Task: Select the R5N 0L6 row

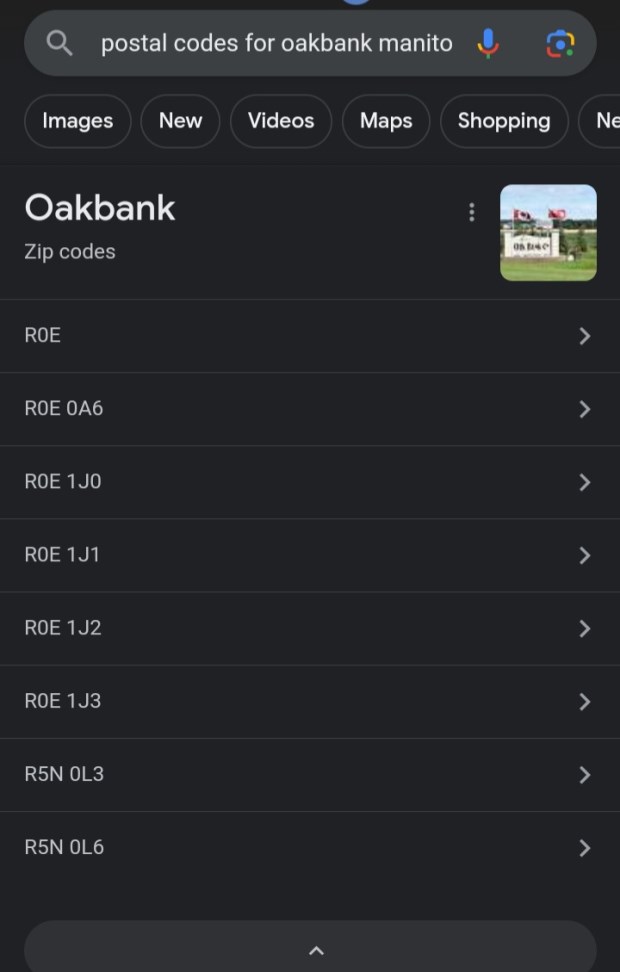Action: (x=310, y=848)
